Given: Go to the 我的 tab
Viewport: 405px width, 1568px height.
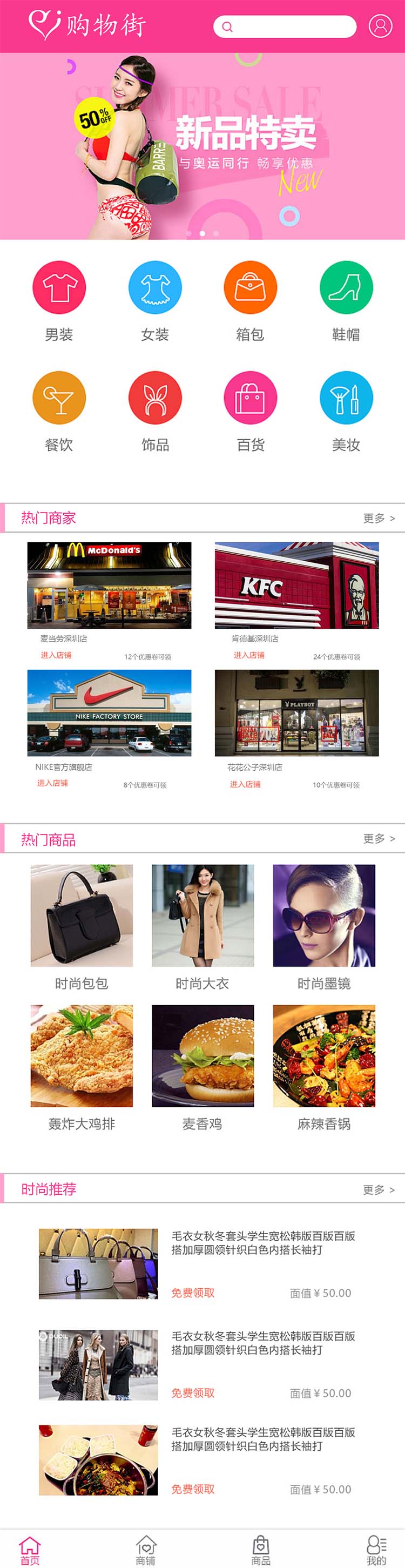Looking at the screenshot, I should click(376, 1550).
